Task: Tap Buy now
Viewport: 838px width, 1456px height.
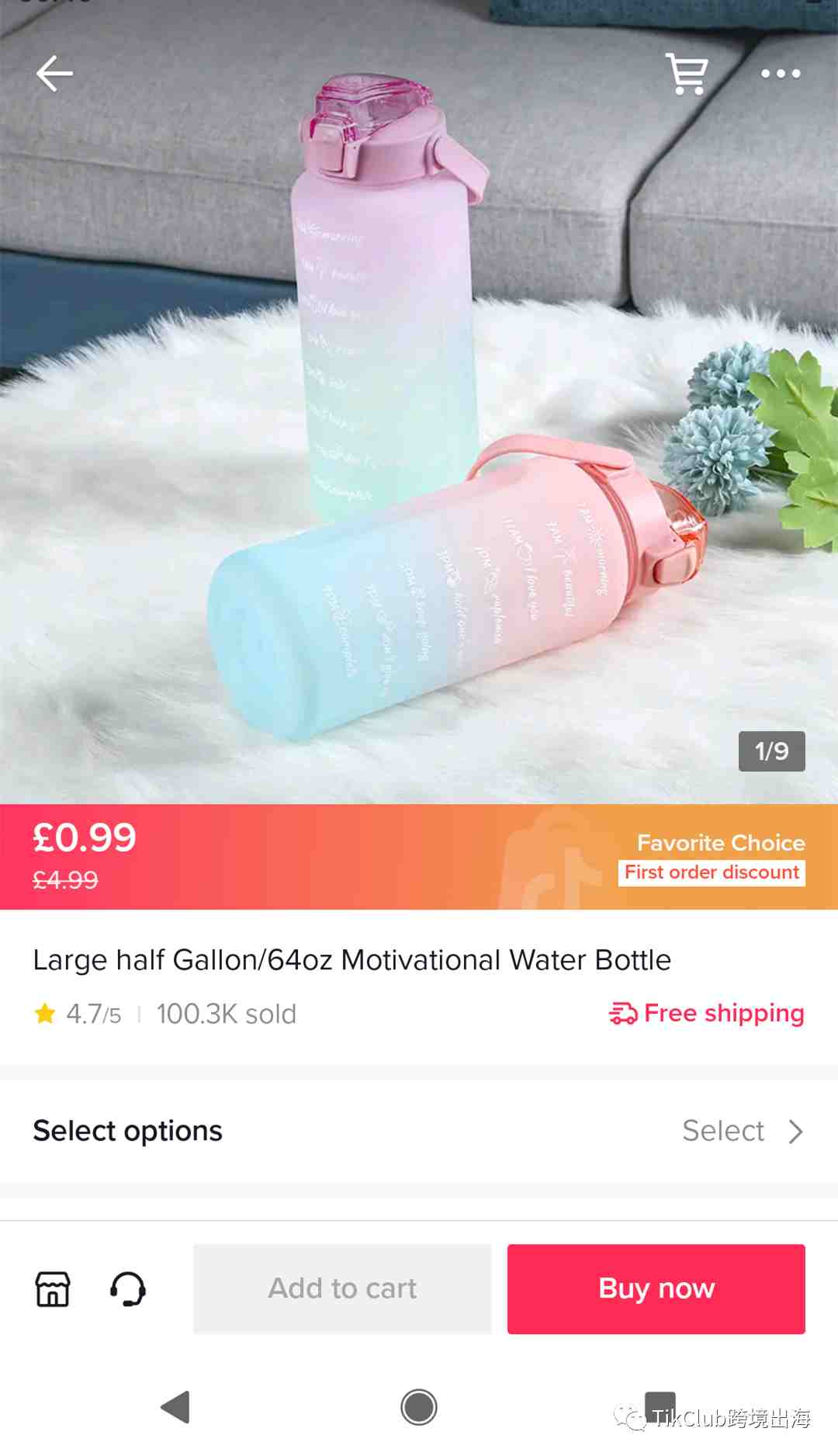Action: (x=656, y=1289)
